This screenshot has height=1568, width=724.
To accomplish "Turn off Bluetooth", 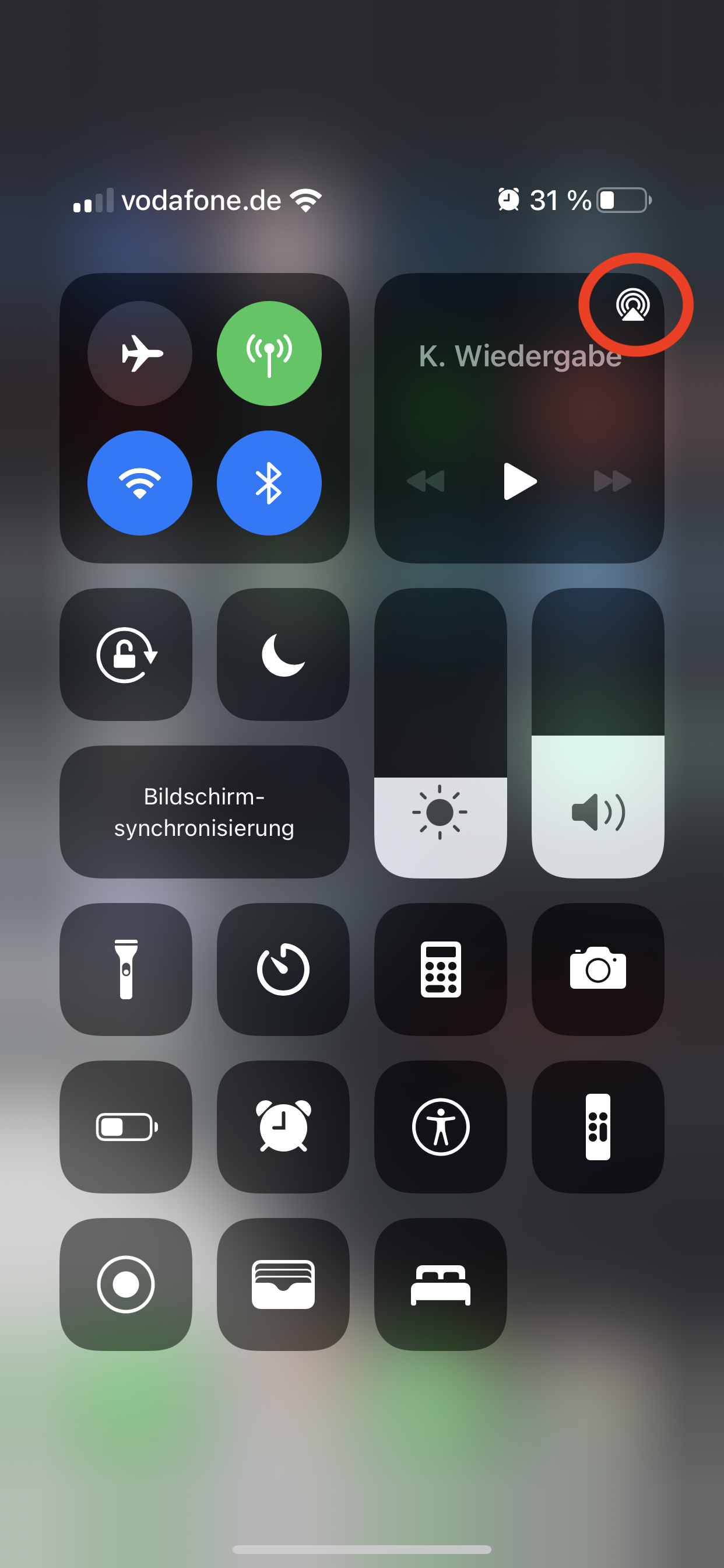I will tap(269, 482).
